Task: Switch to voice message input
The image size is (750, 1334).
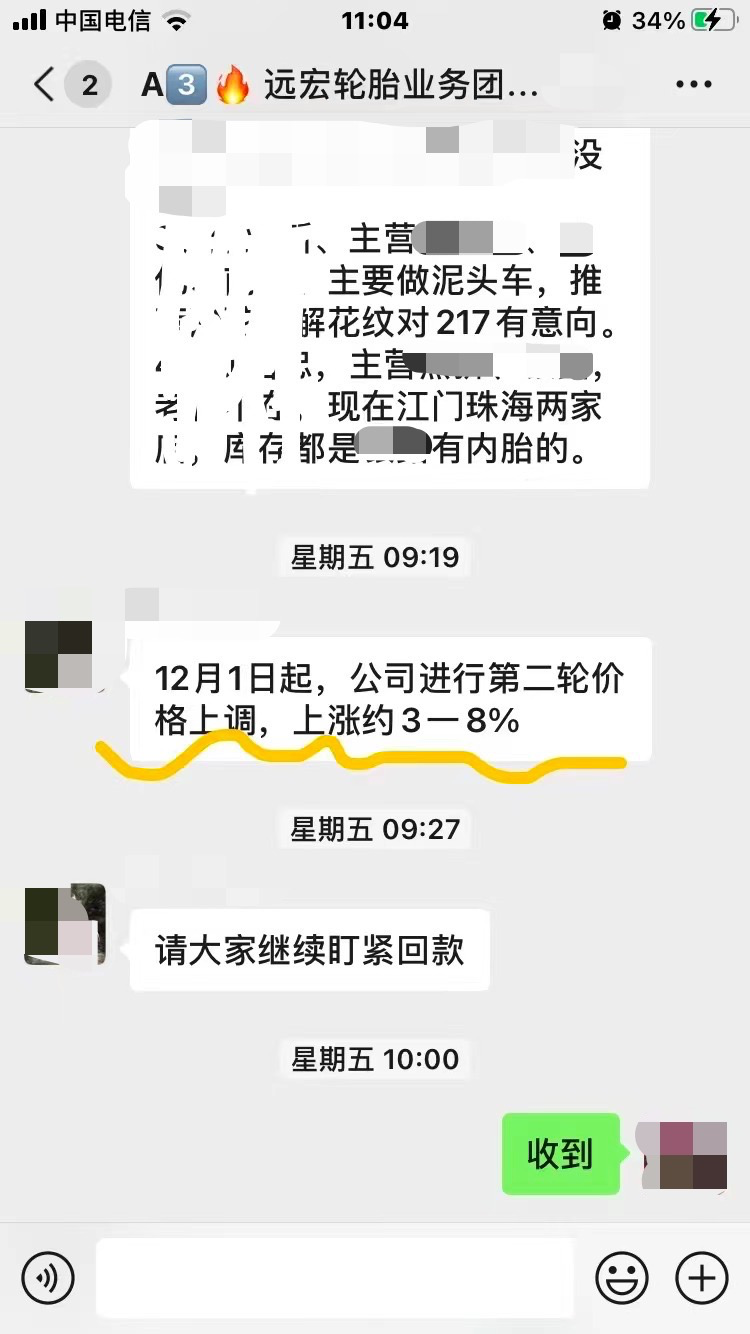Action: click(x=48, y=1277)
